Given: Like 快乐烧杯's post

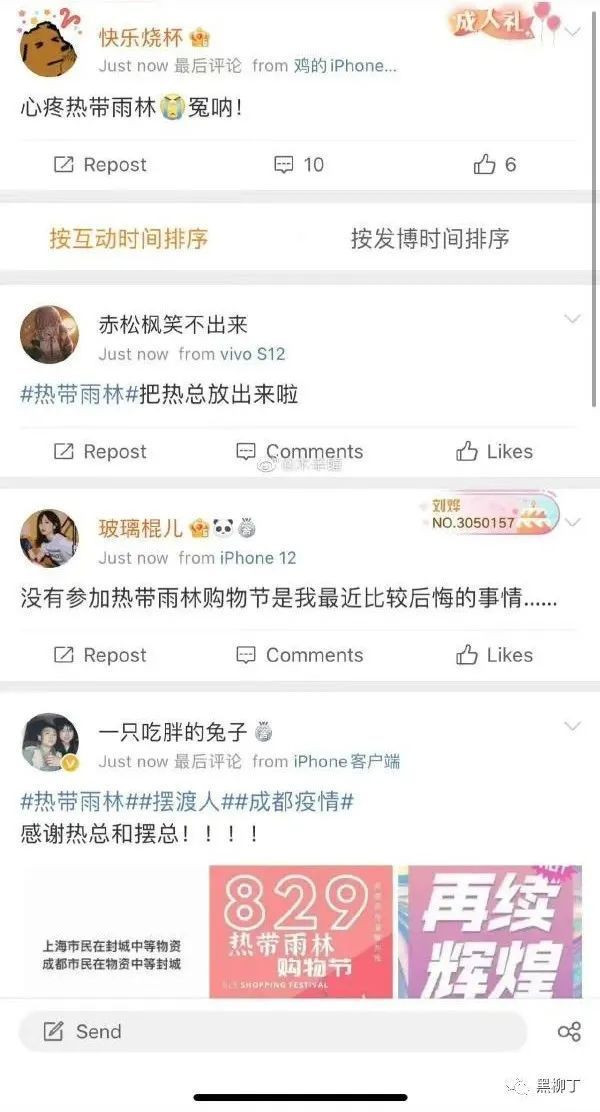Looking at the screenshot, I should [495, 165].
